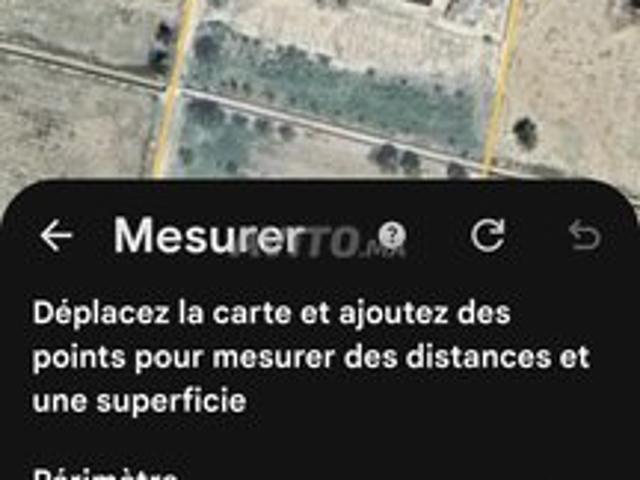The image size is (640, 480).
Task: Reset the measurement with the refresh icon
Action: point(488,236)
